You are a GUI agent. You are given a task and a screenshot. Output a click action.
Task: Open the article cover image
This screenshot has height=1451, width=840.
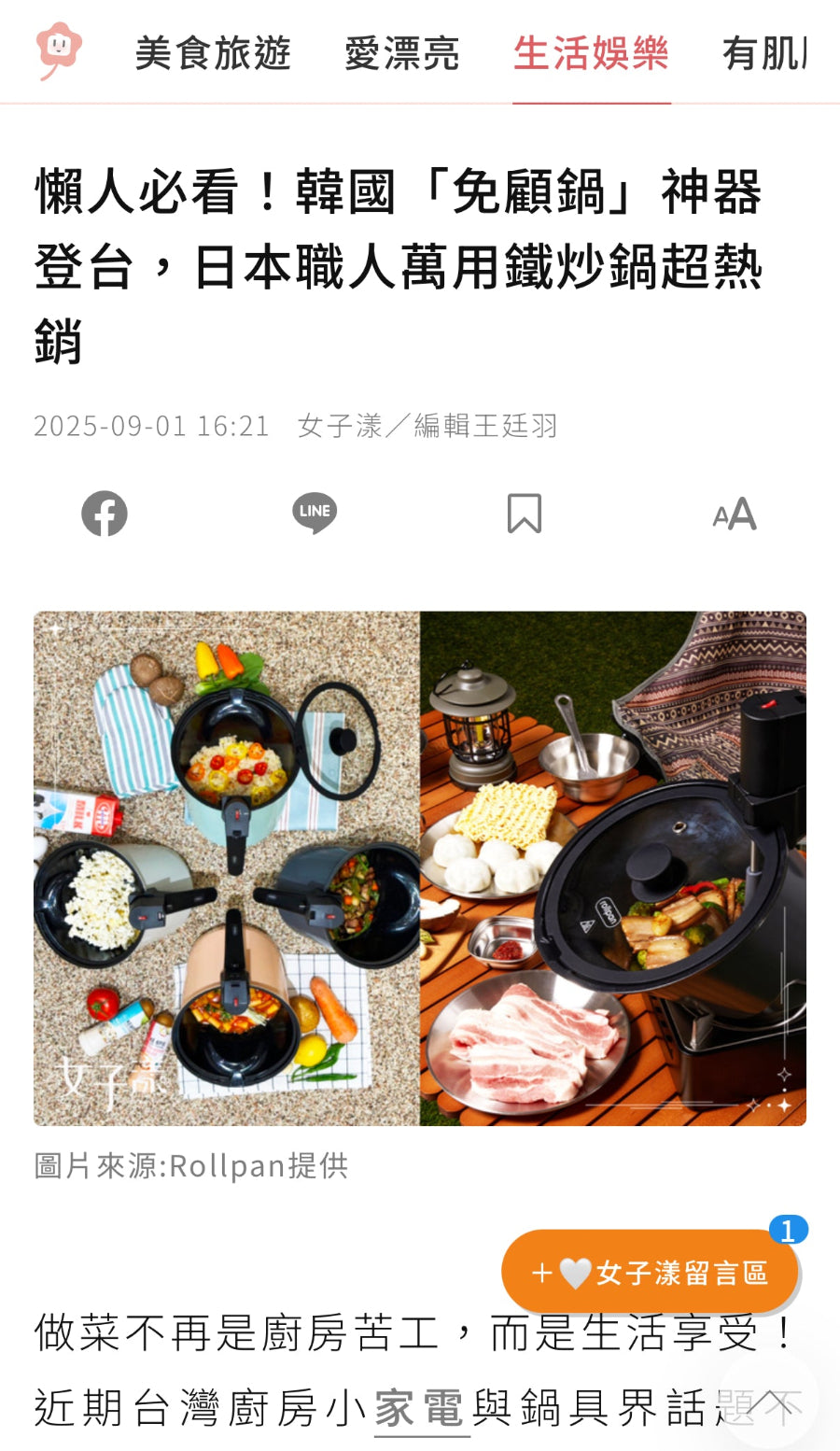point(420,868)
